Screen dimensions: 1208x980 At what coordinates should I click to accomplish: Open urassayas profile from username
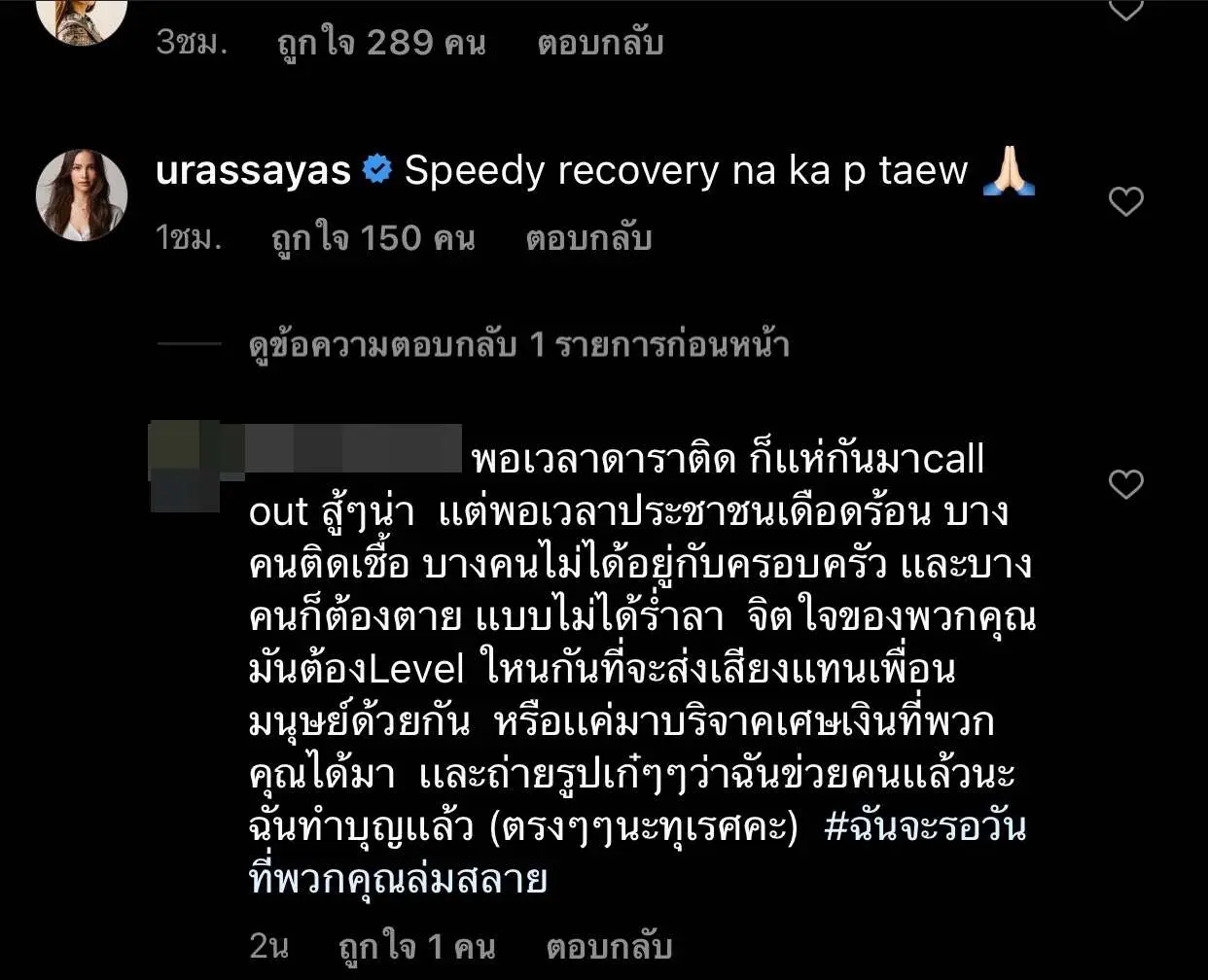[x=253, y=171]
